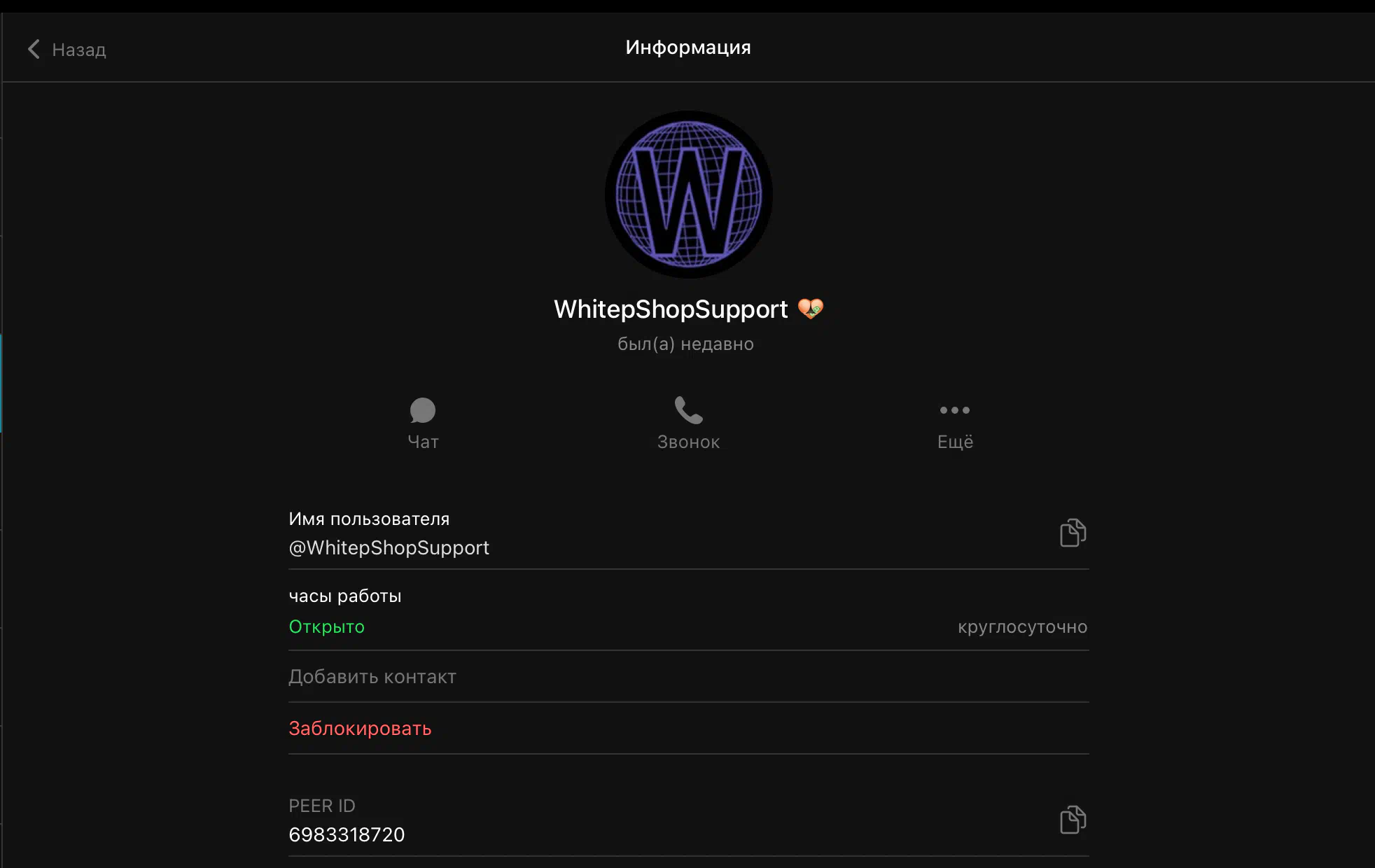Image resolution: width=1375 pixels, height=868 pixels.
Task: Tap Добавить контакт to add contact
Action: (x=372, y=677)
